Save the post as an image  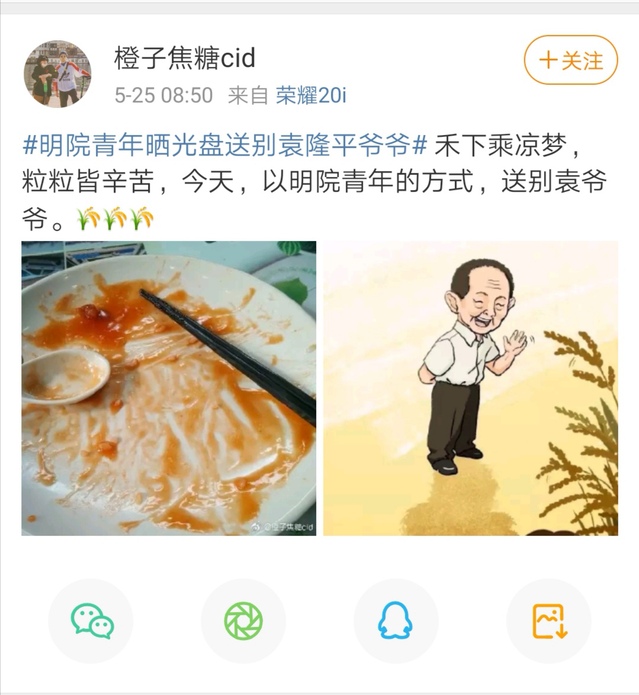click(x=548, y=621)
